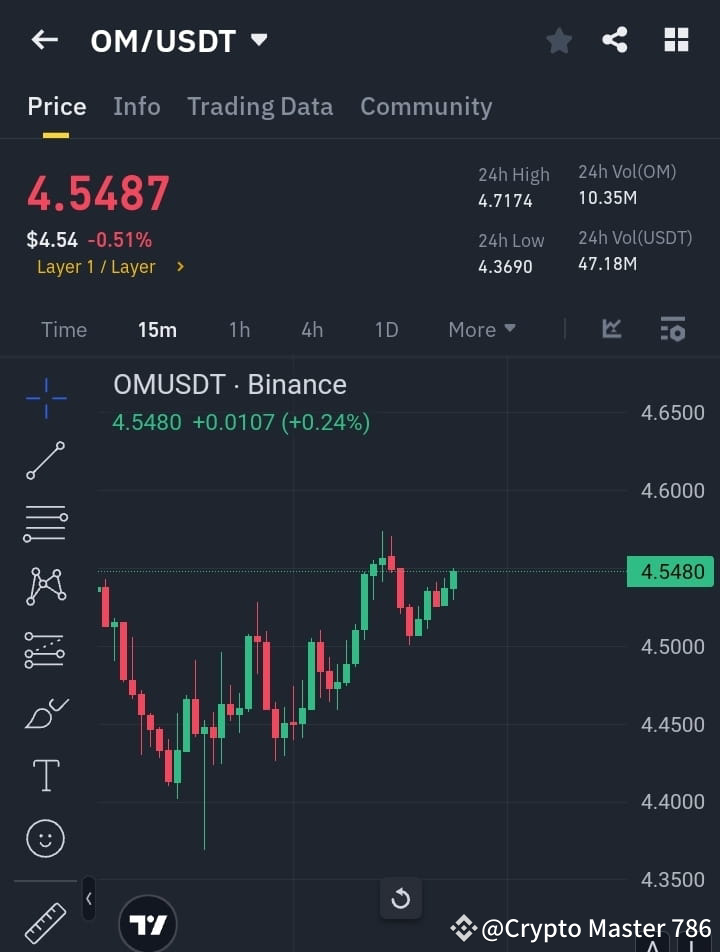Screen dimensions: 720x952
Task: Open the OM/USDT pair selector dropdown
Action: (258, 40)
